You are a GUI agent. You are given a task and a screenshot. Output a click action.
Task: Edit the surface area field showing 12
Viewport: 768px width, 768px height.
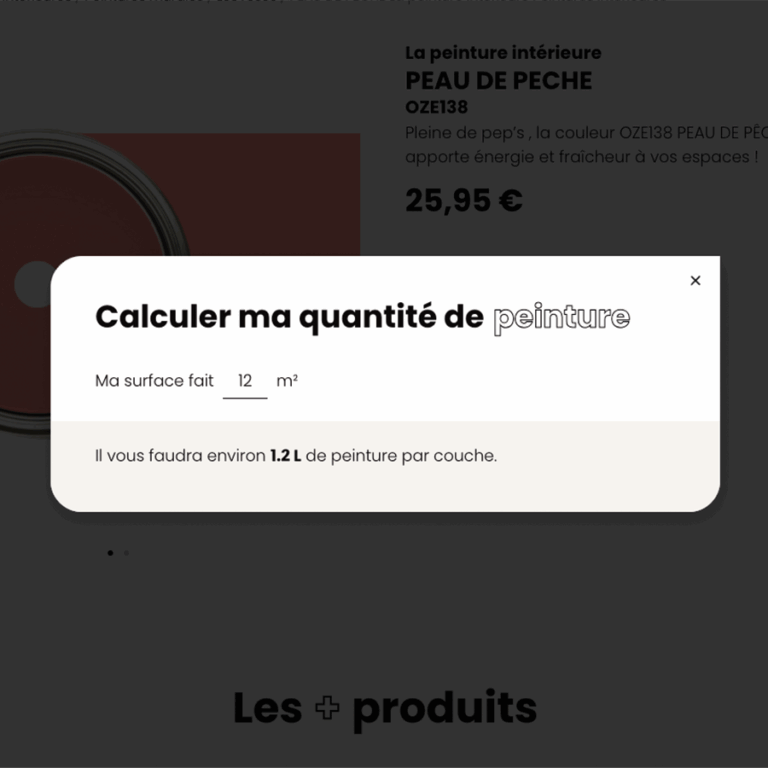(245, 381)
